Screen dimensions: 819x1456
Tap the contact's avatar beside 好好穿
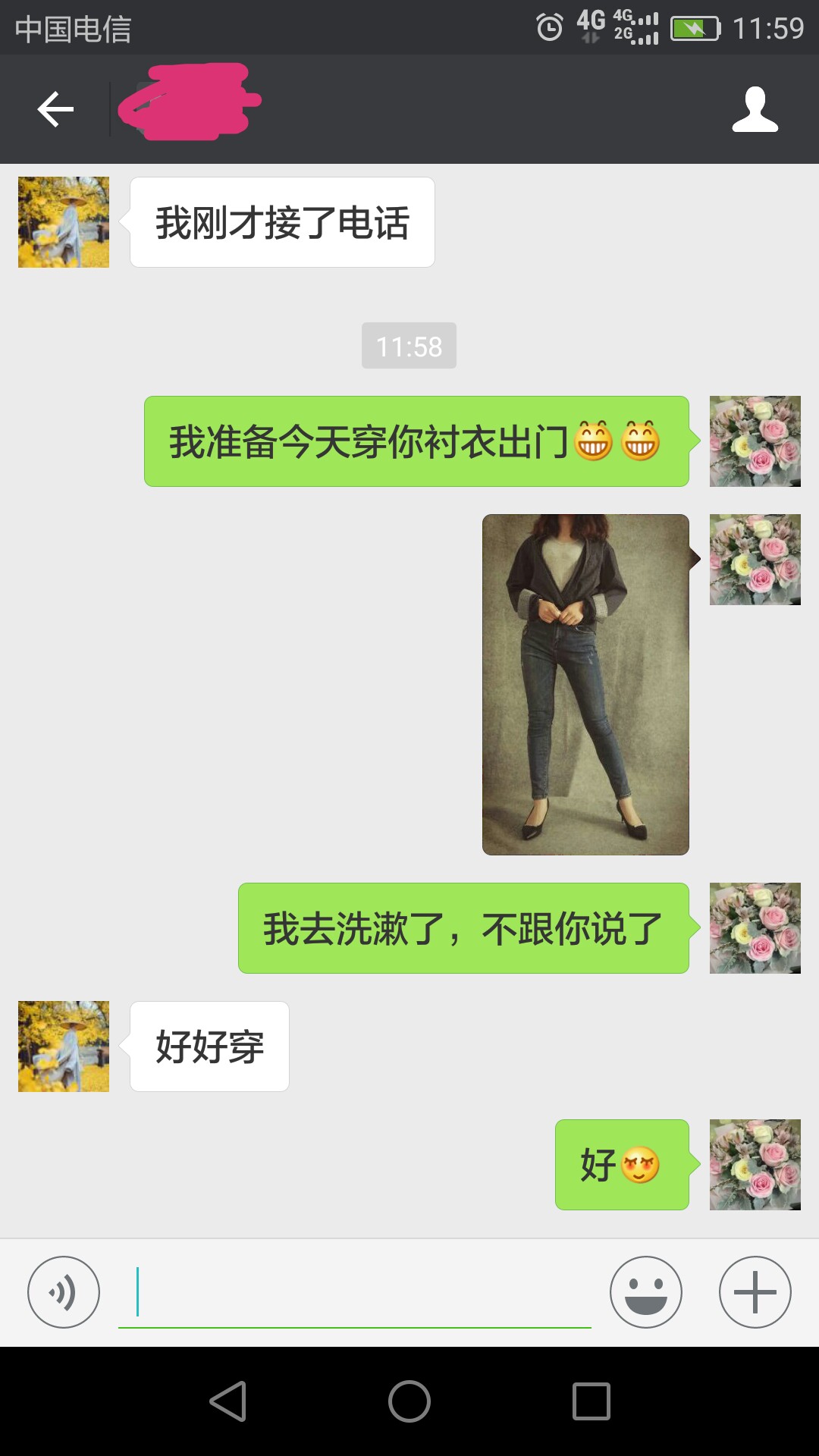(x=64, y=1046)
